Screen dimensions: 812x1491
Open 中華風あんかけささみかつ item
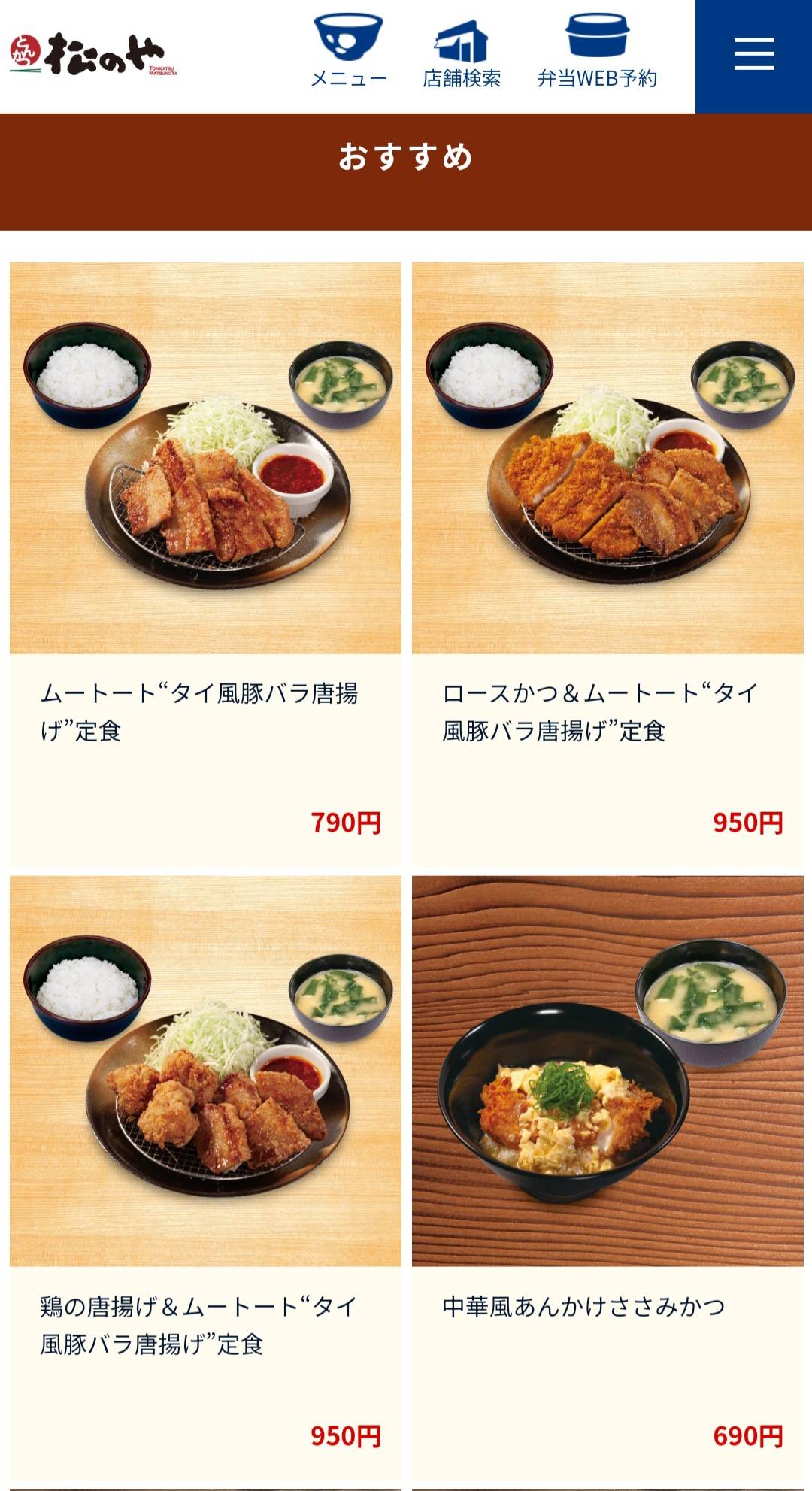coord(607,1177)
